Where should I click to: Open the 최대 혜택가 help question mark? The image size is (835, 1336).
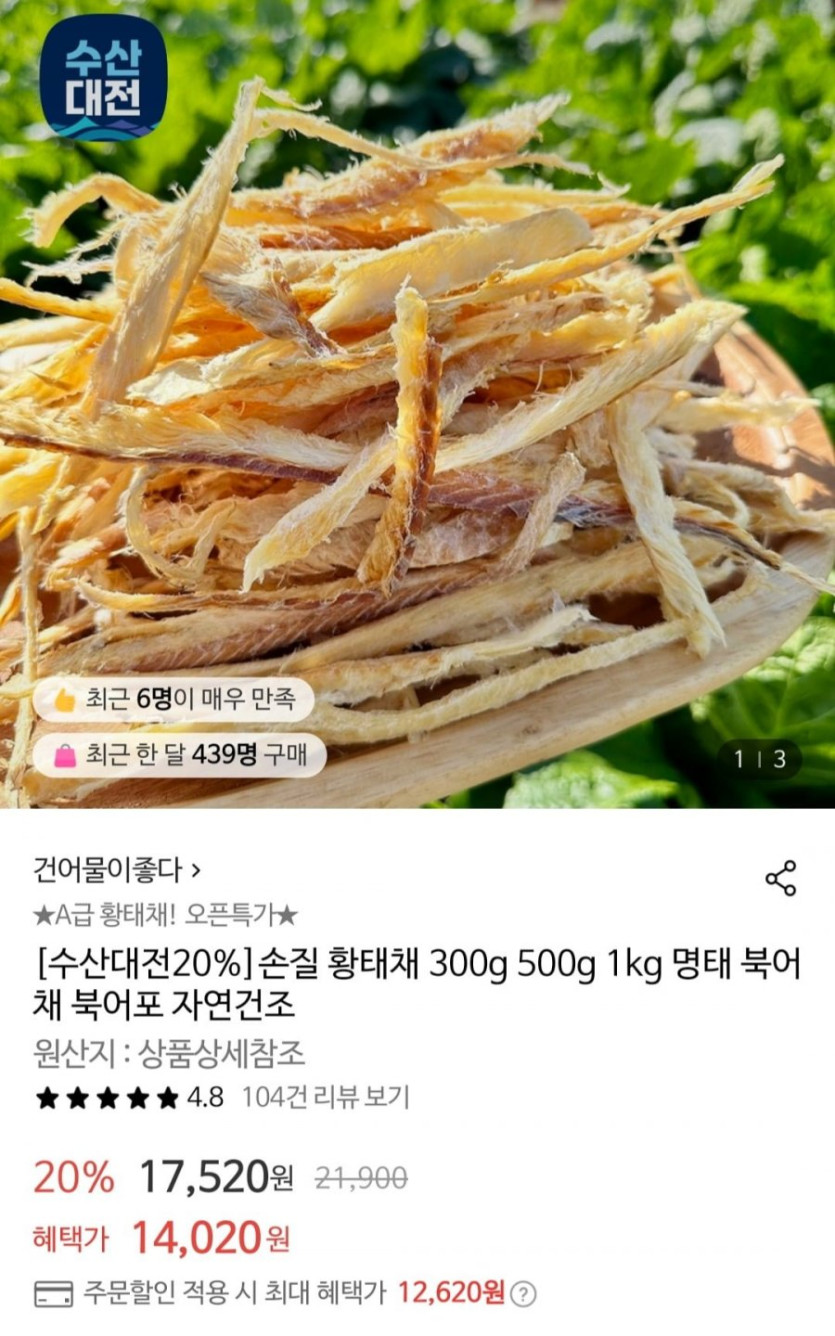coord(523,1294)
